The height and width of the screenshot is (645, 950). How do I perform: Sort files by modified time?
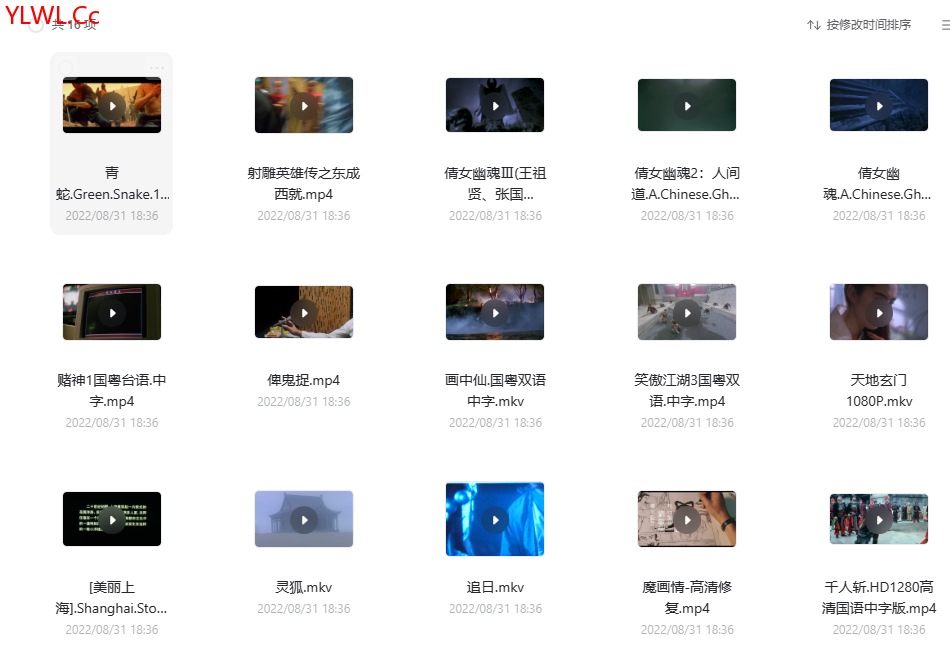(x=860, y=25)
